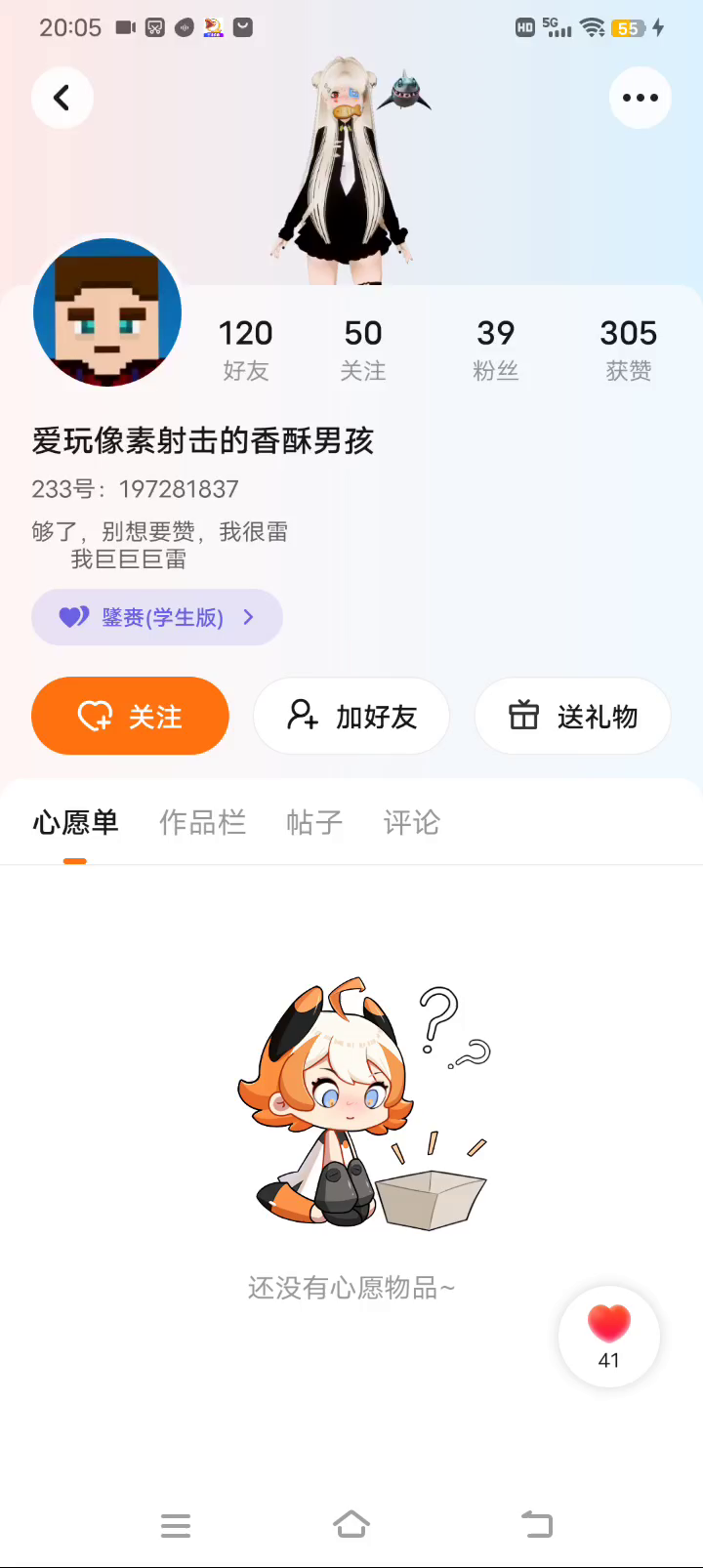The height and width of the screenshot is (1568, 703).
Task: Open the user's profile avatar
Action: (x=107, y=312)
